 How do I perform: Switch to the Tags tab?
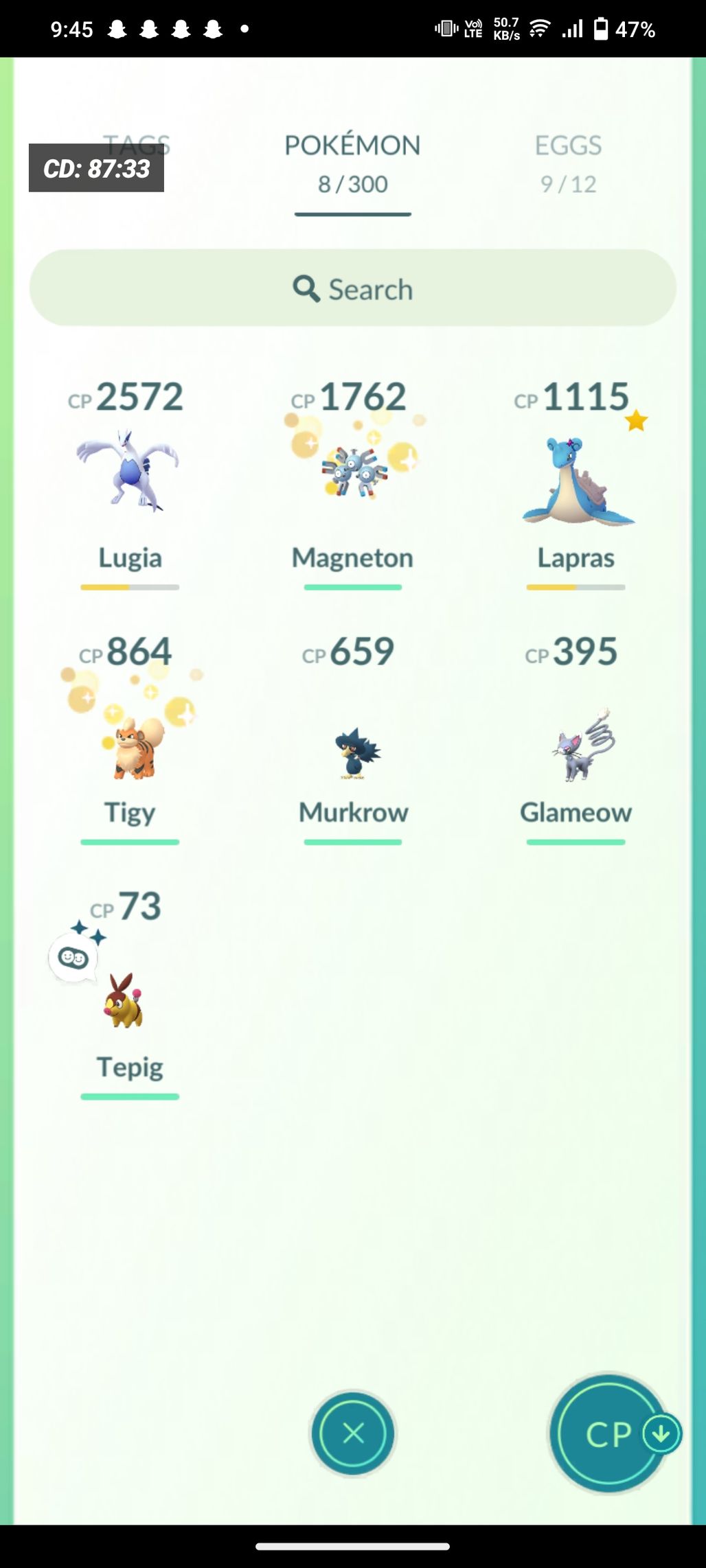(x=137, y=146)
